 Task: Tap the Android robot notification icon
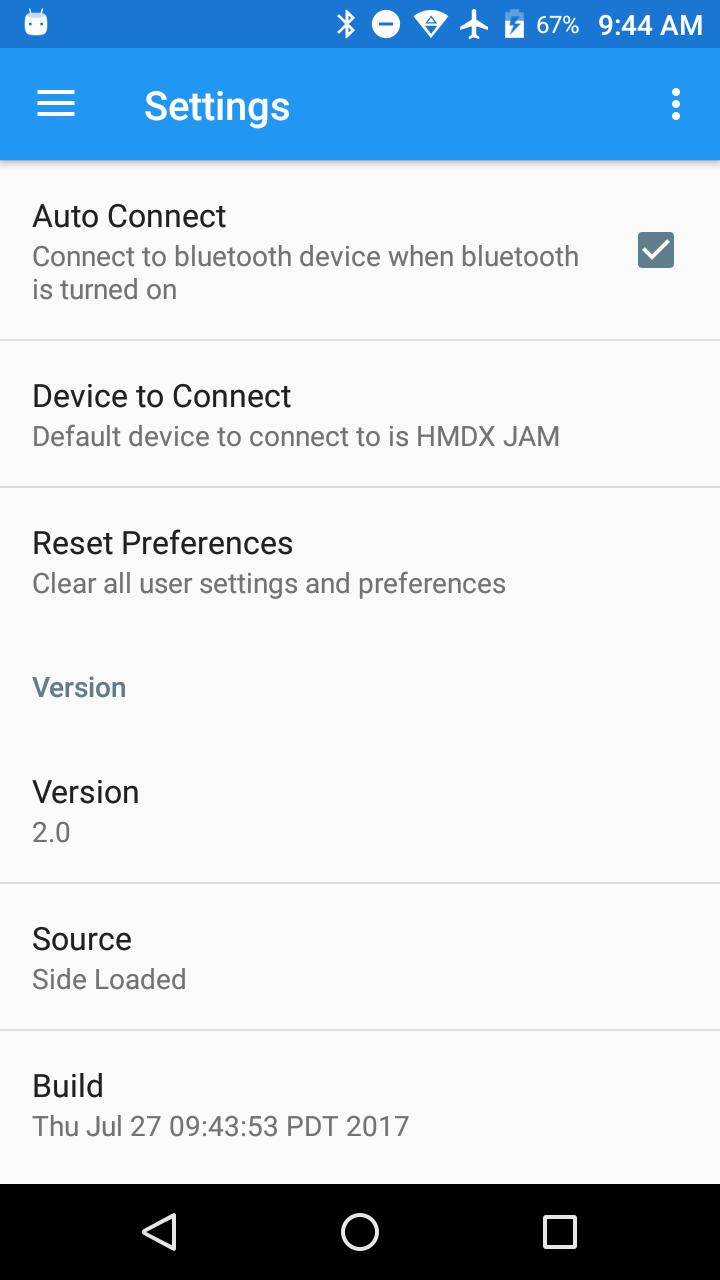tap(37, 20)
